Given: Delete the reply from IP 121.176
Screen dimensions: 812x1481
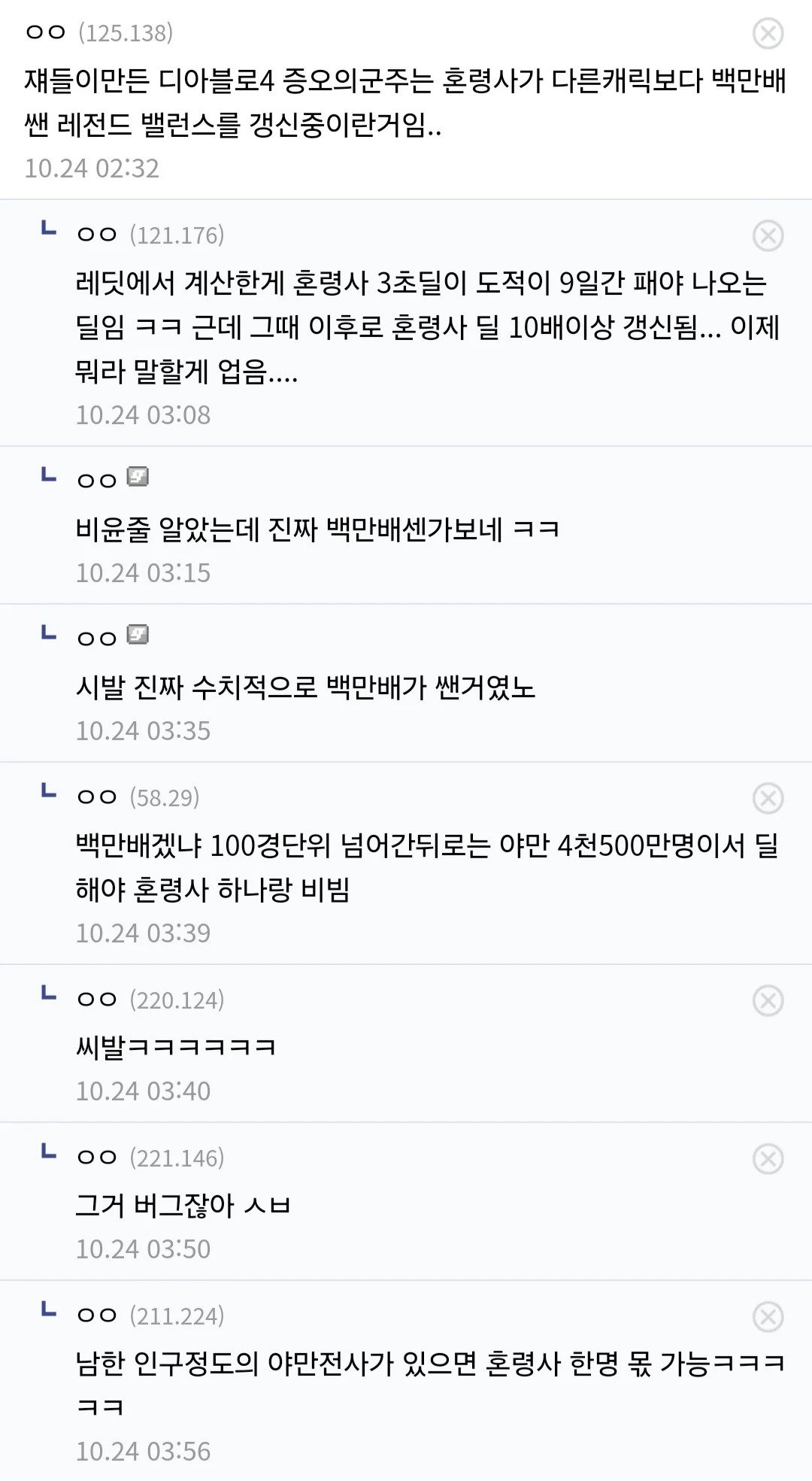Looking at the screenshot, I should tap(768, 235).
